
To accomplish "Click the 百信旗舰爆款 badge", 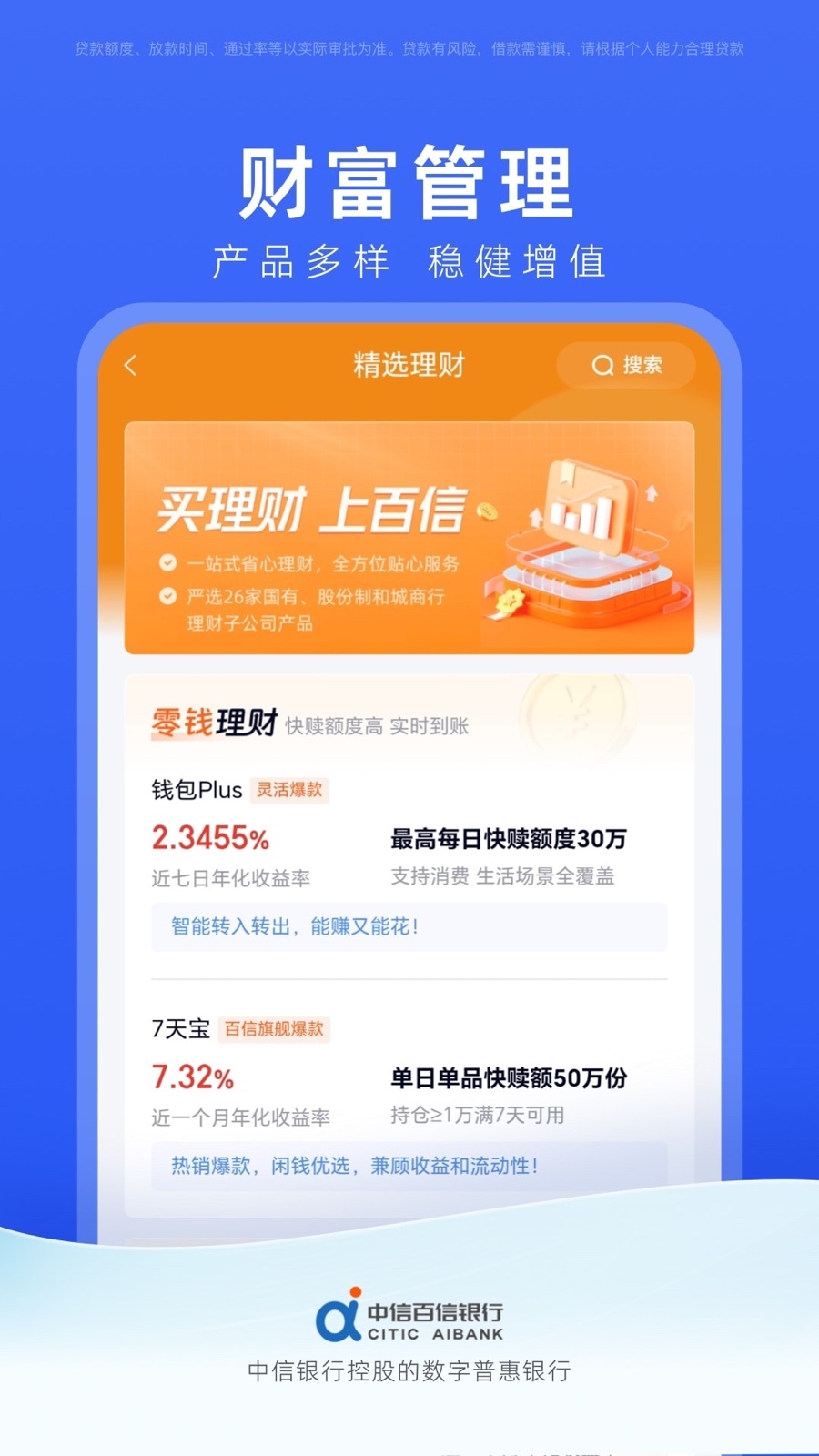I will (x=275, y=1028).
